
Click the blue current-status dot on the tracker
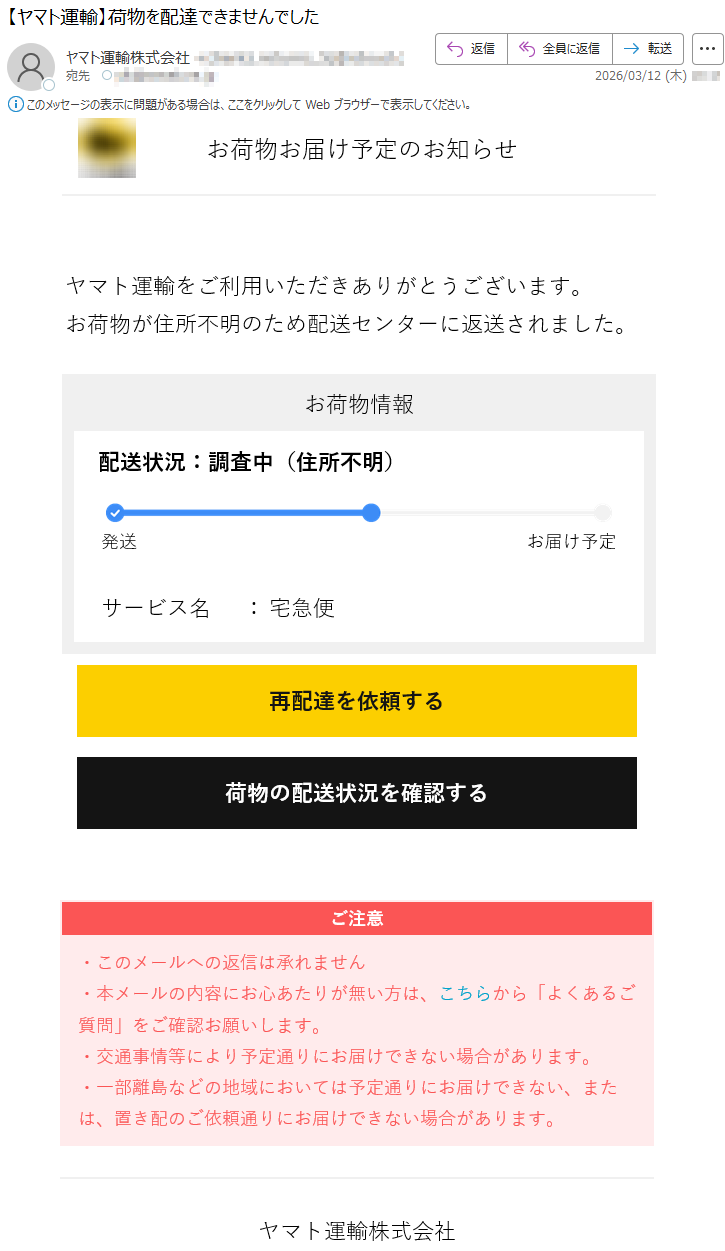[x=372, y=513]
